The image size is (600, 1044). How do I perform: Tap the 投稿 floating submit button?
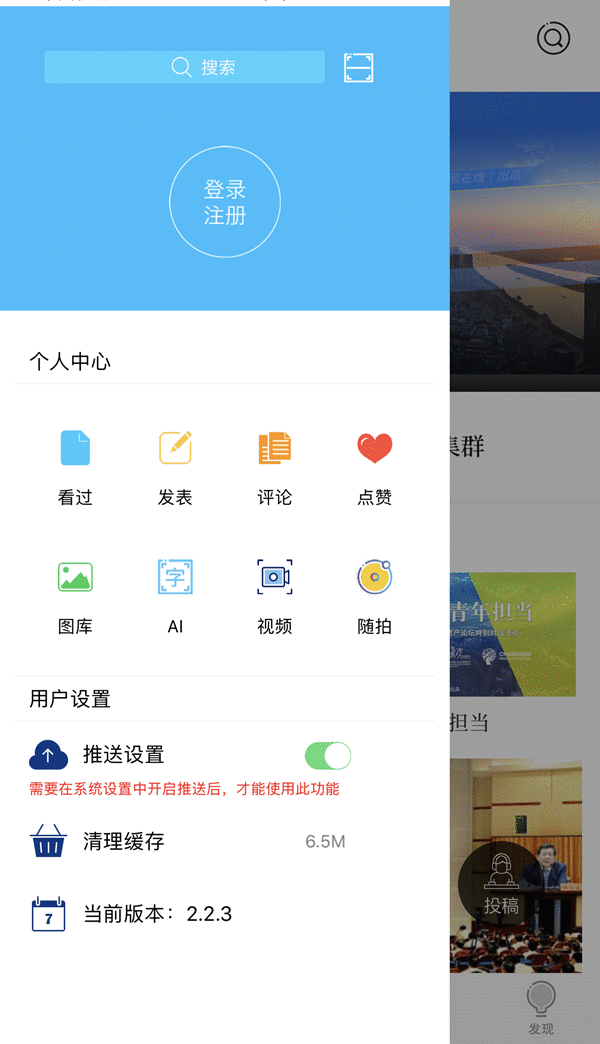coord(501,885)
